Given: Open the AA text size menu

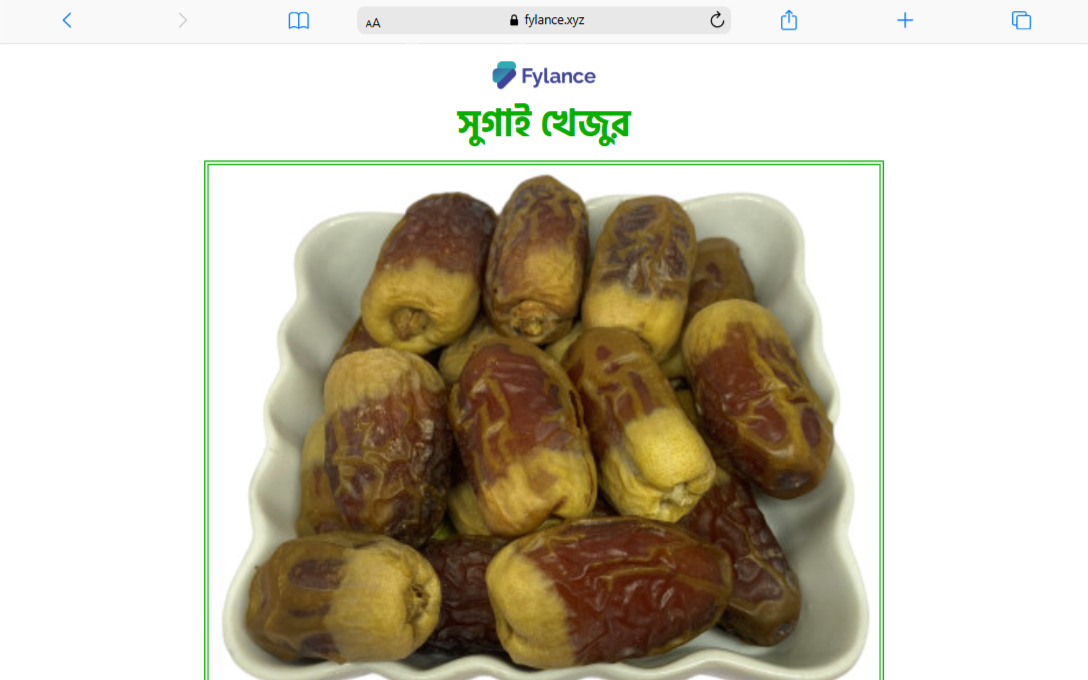Looking at the screenshot, I should tap(373, 22).
